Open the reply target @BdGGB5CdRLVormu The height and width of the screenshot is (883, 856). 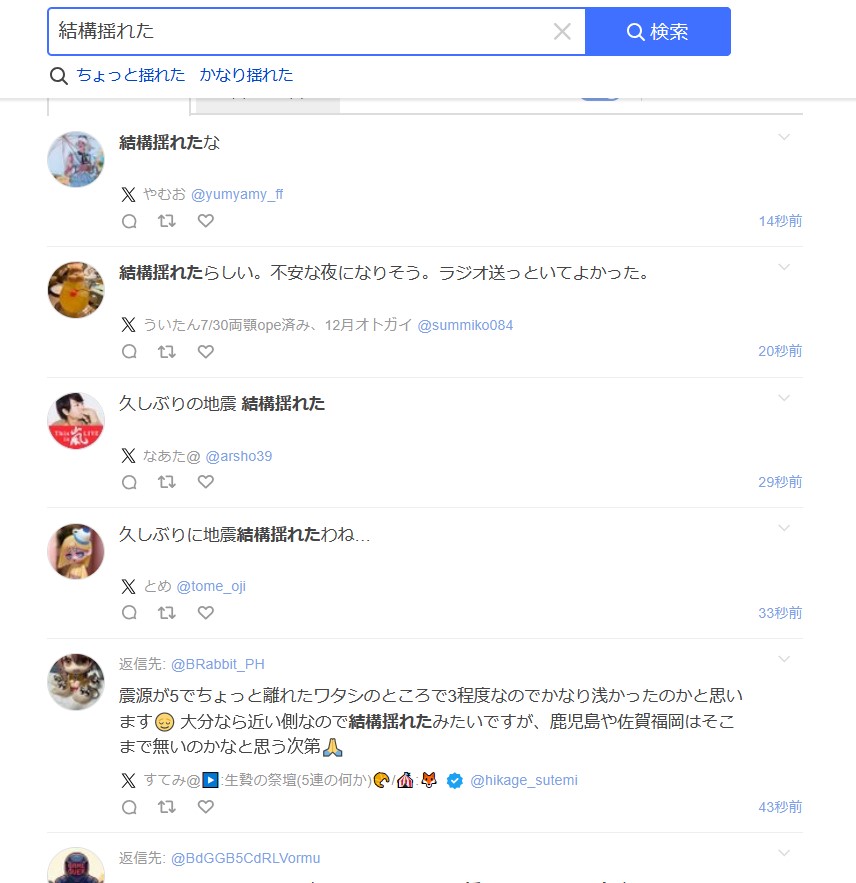coord(245,858)
